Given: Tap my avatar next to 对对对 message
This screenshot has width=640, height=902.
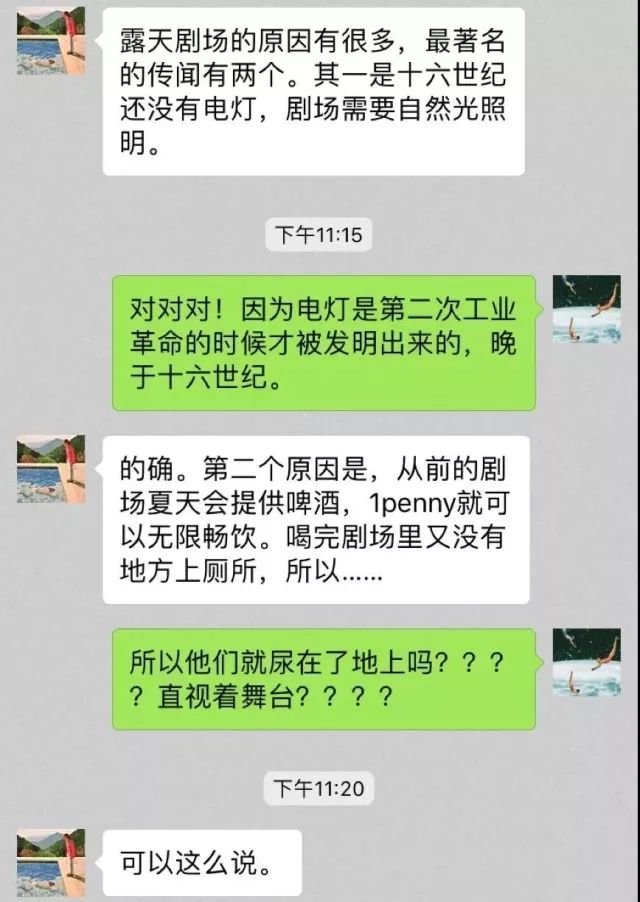Looking at the screenshot, I should pos(586,309).
